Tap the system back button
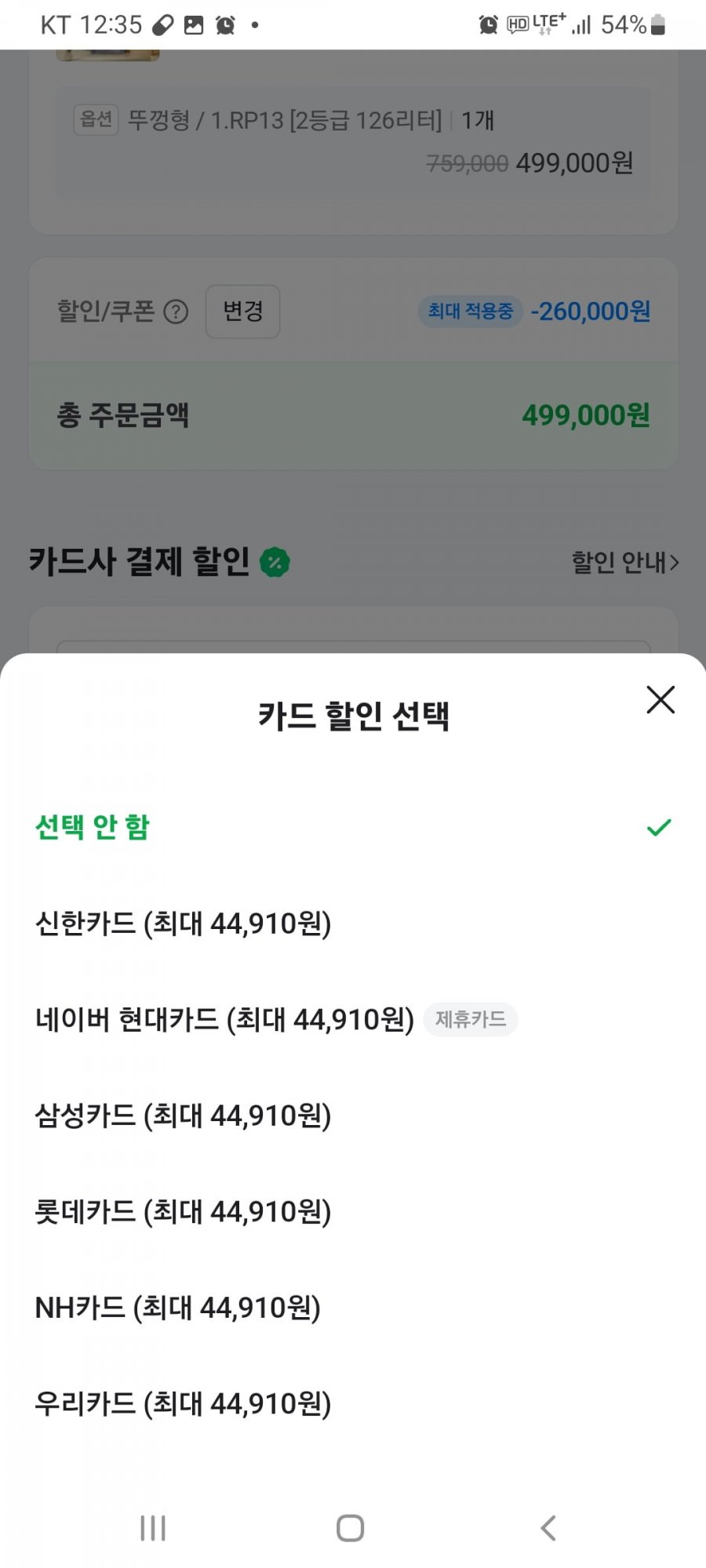Screen dimensions: 706x1568 click(x=548, y=1527)
